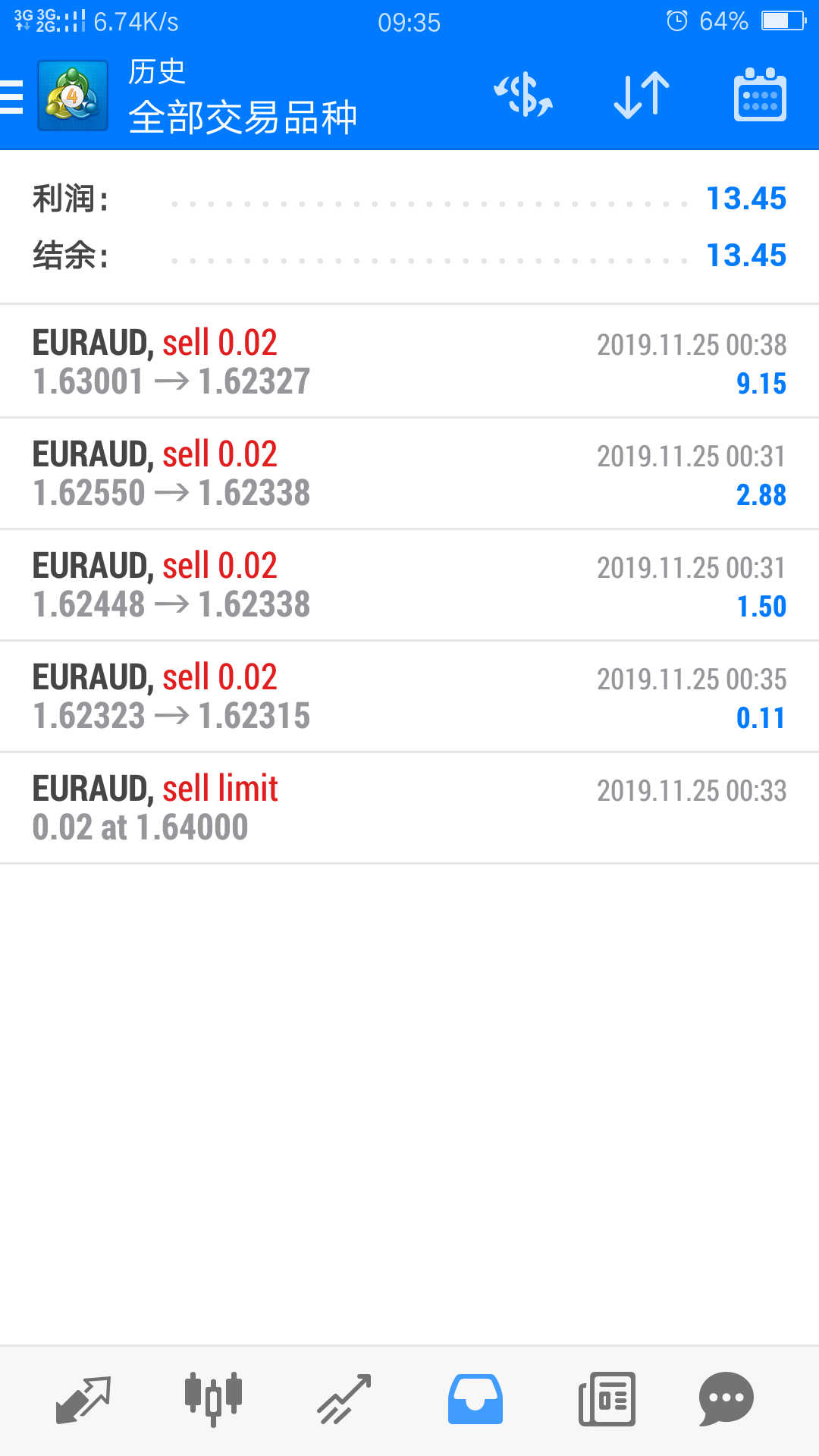Image resolution: width=819 pixels, height=1456 pixels.
Task: Switch to the candlestick chart tab
Action: [213, 1399]
